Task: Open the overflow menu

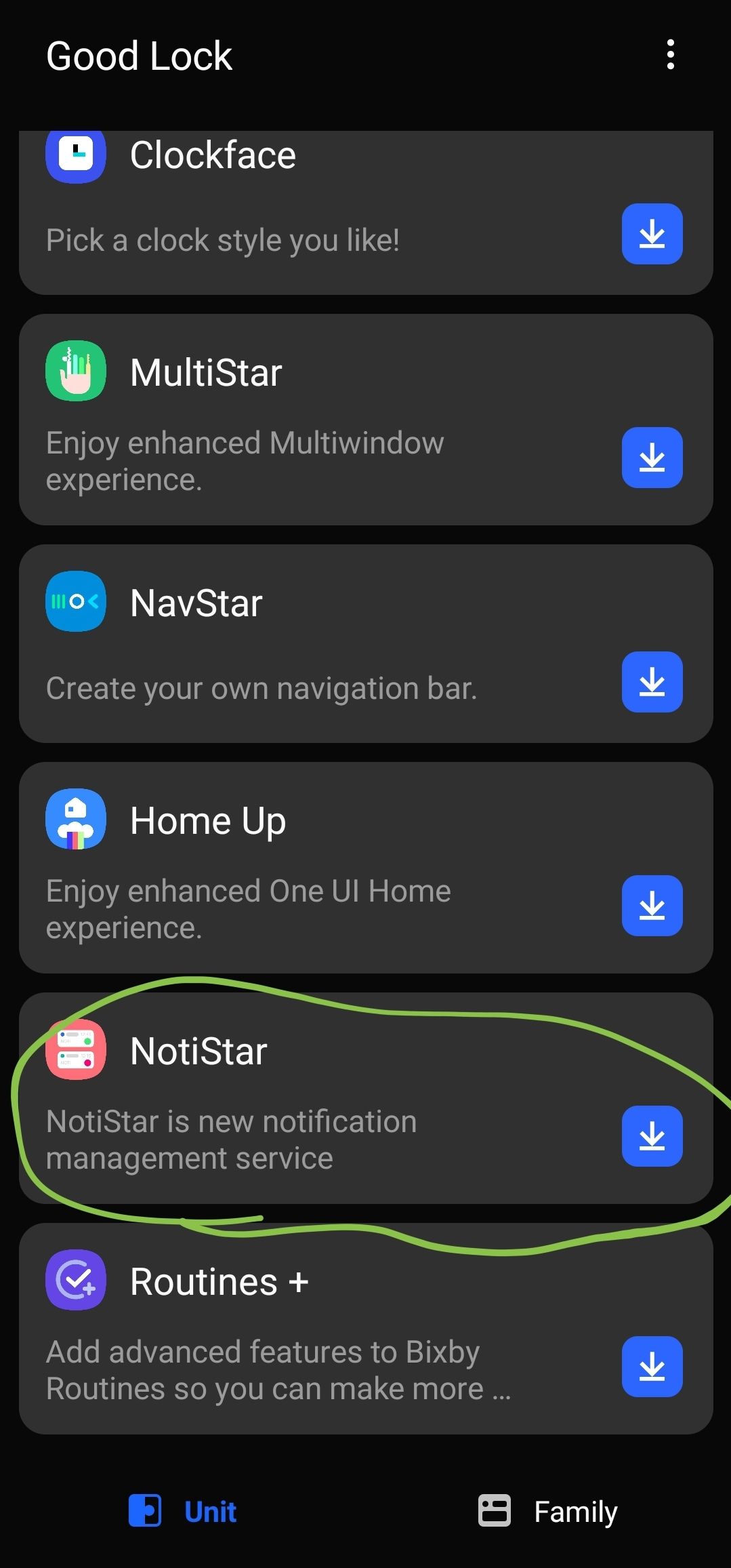Action: [x=670, y=54]
